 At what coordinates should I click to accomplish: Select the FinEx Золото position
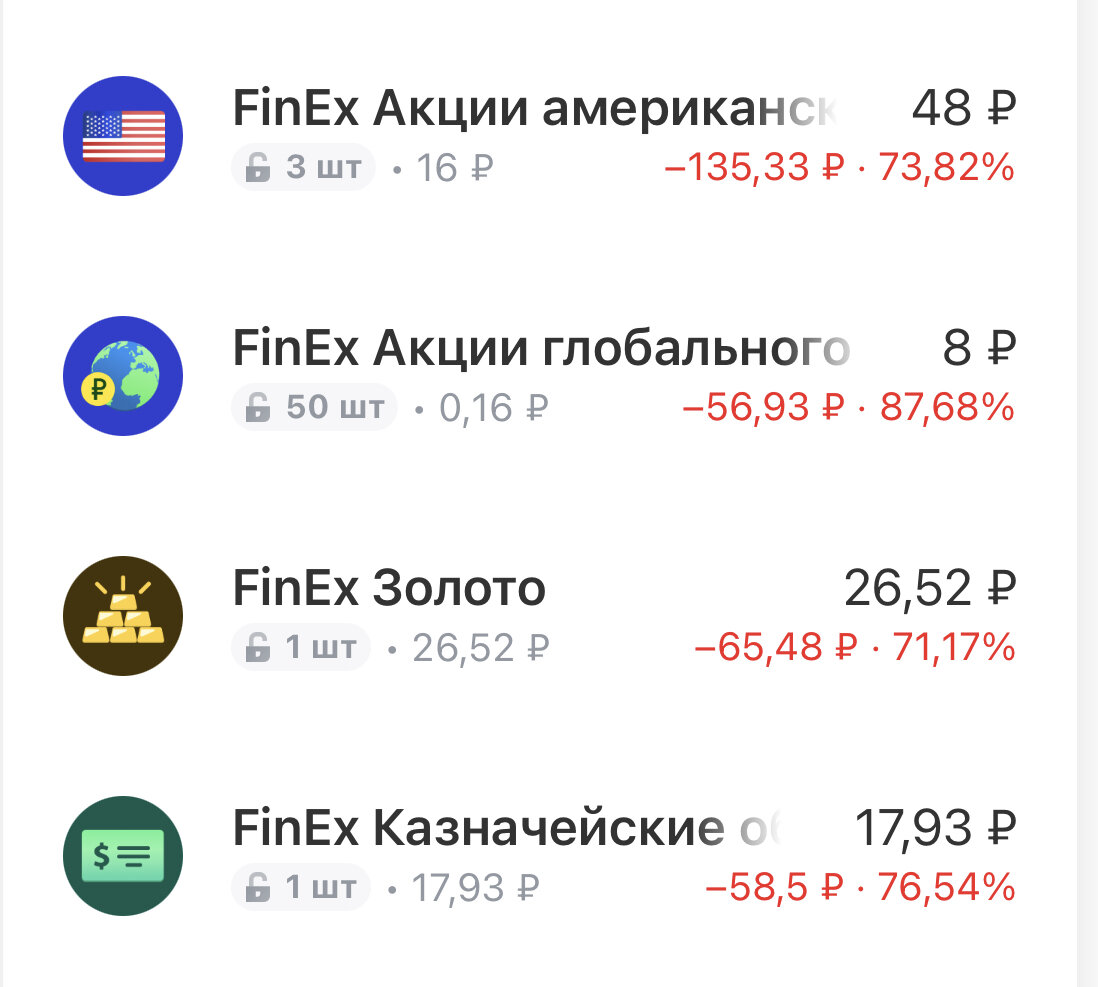(x=390, y=589)
